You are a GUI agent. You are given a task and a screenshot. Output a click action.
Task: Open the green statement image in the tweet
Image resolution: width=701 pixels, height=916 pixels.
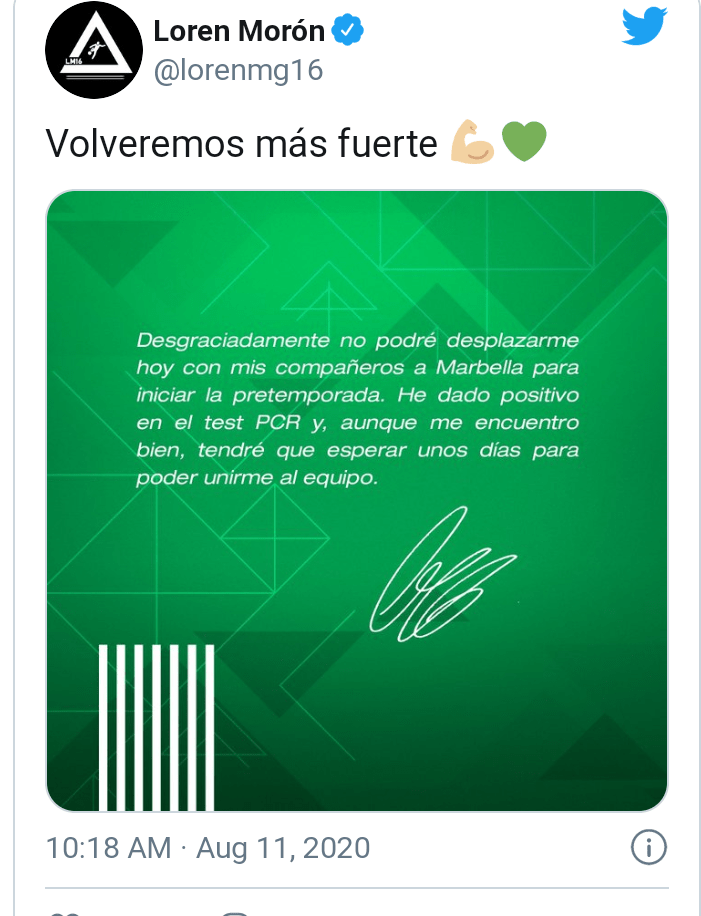[357, 500]
